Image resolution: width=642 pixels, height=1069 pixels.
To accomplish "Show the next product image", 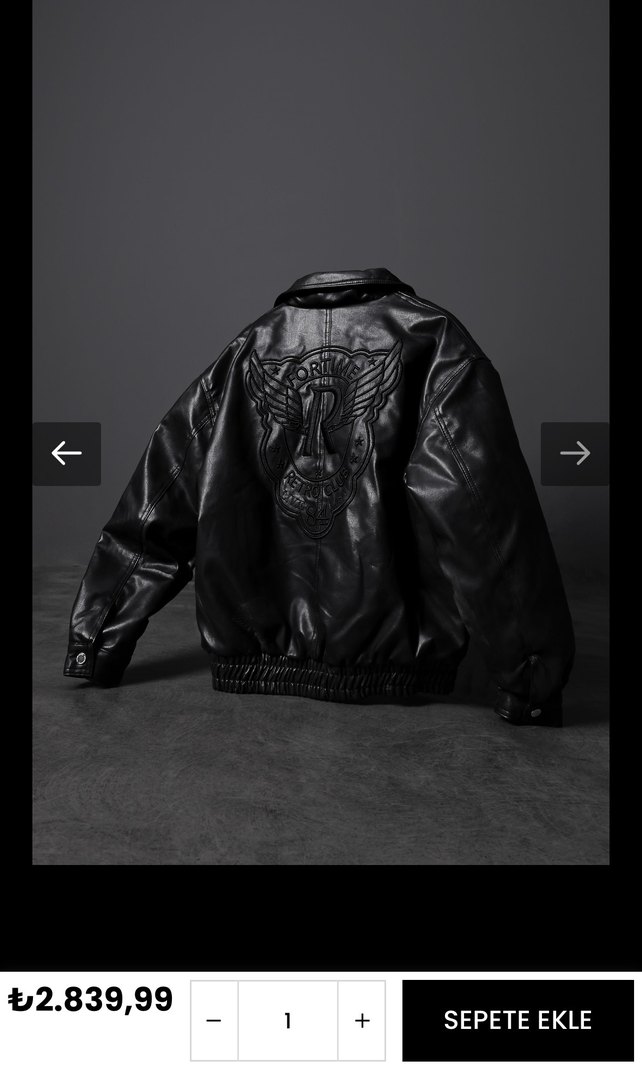I will pos(575,454).
